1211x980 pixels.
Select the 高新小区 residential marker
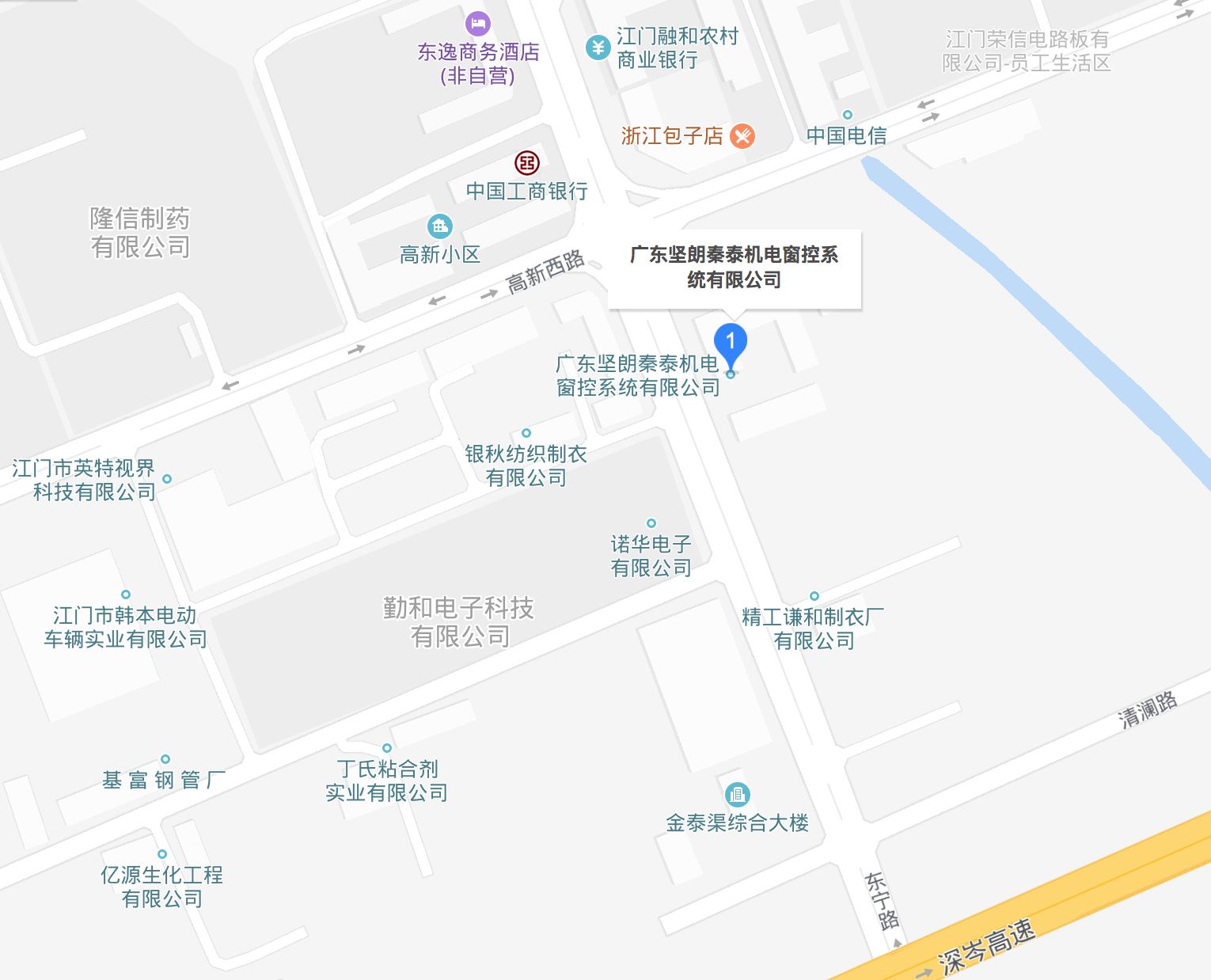(439, 227)
